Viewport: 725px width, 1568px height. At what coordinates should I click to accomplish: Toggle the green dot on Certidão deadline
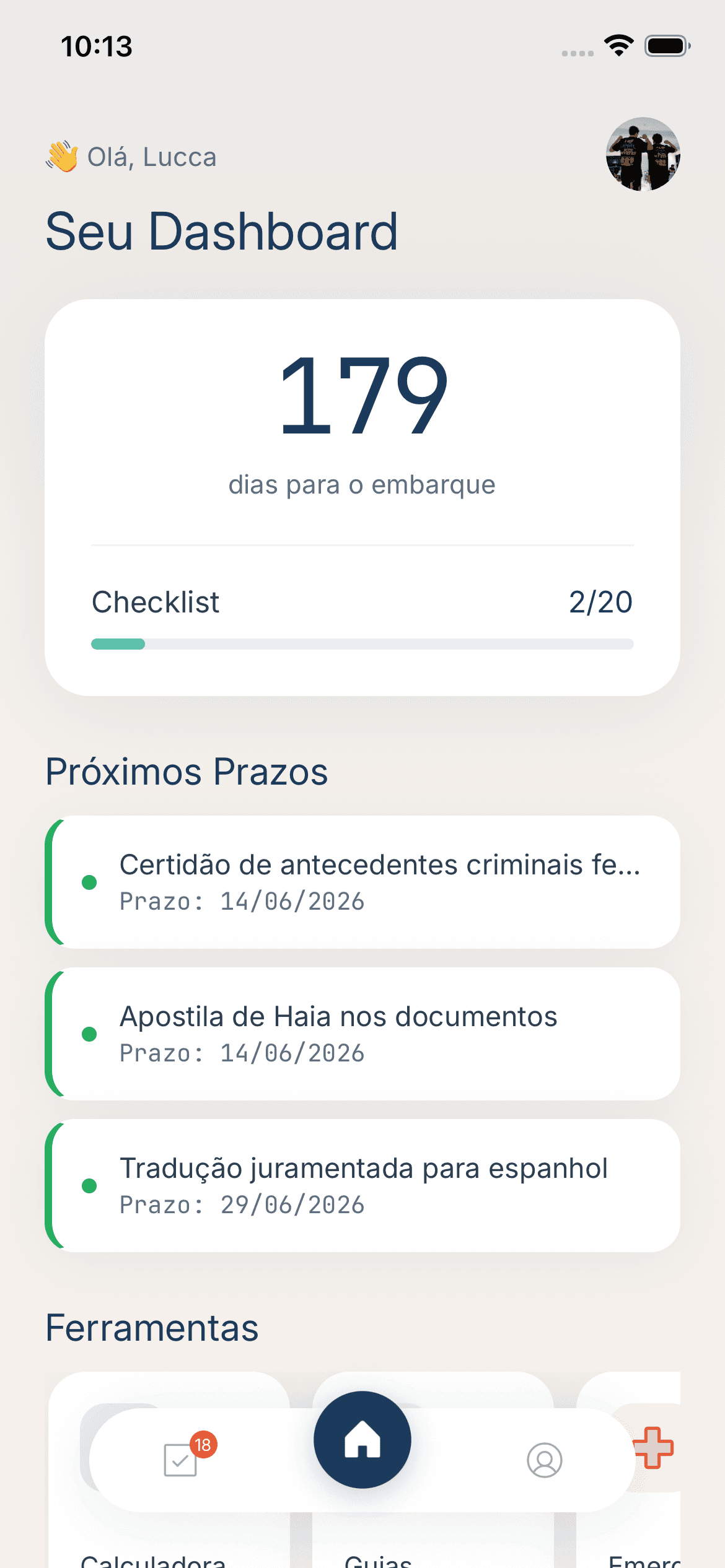click(x=90, y=884)
